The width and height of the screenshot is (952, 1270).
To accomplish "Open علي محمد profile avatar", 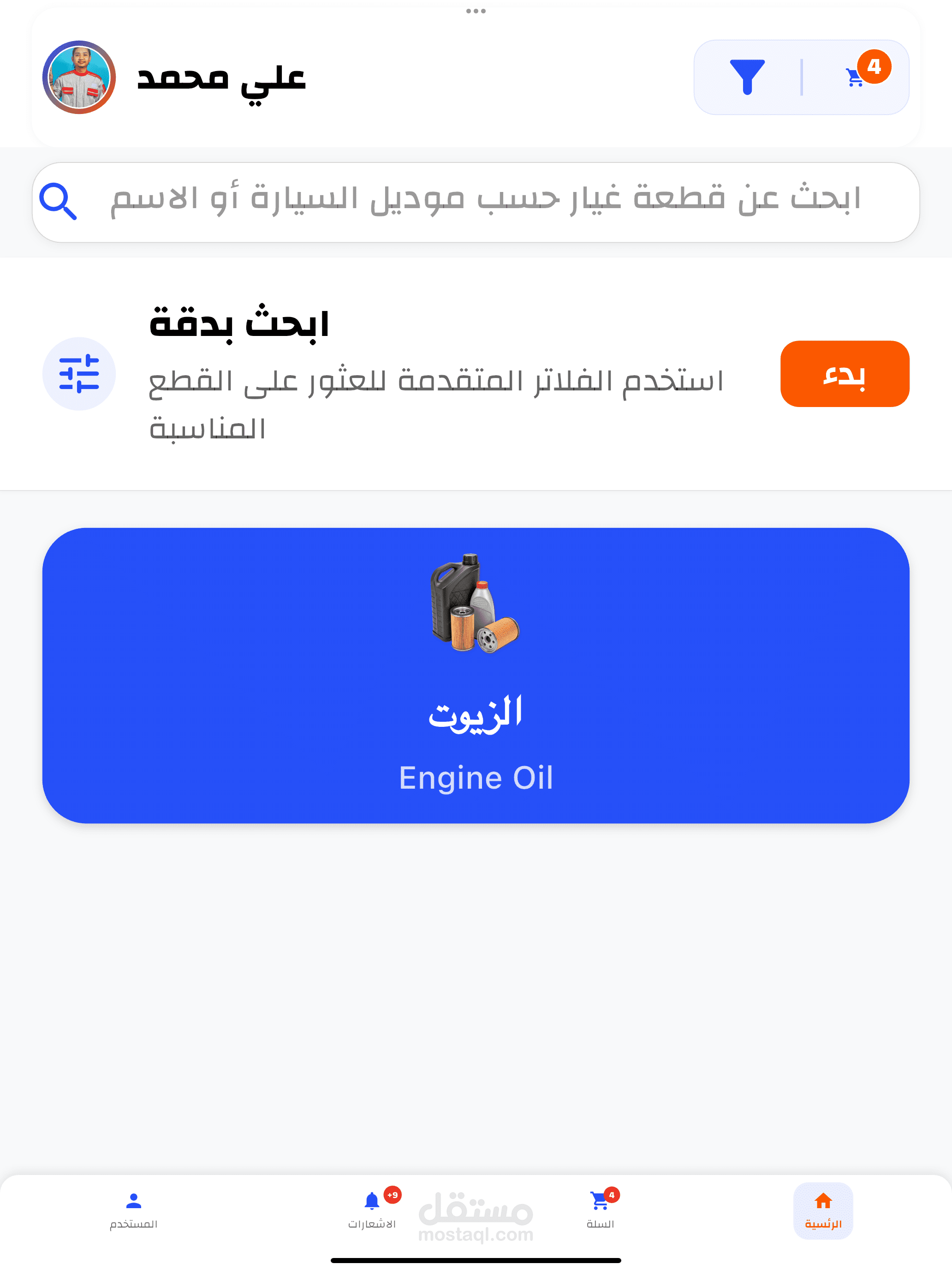I will (79, 78).
